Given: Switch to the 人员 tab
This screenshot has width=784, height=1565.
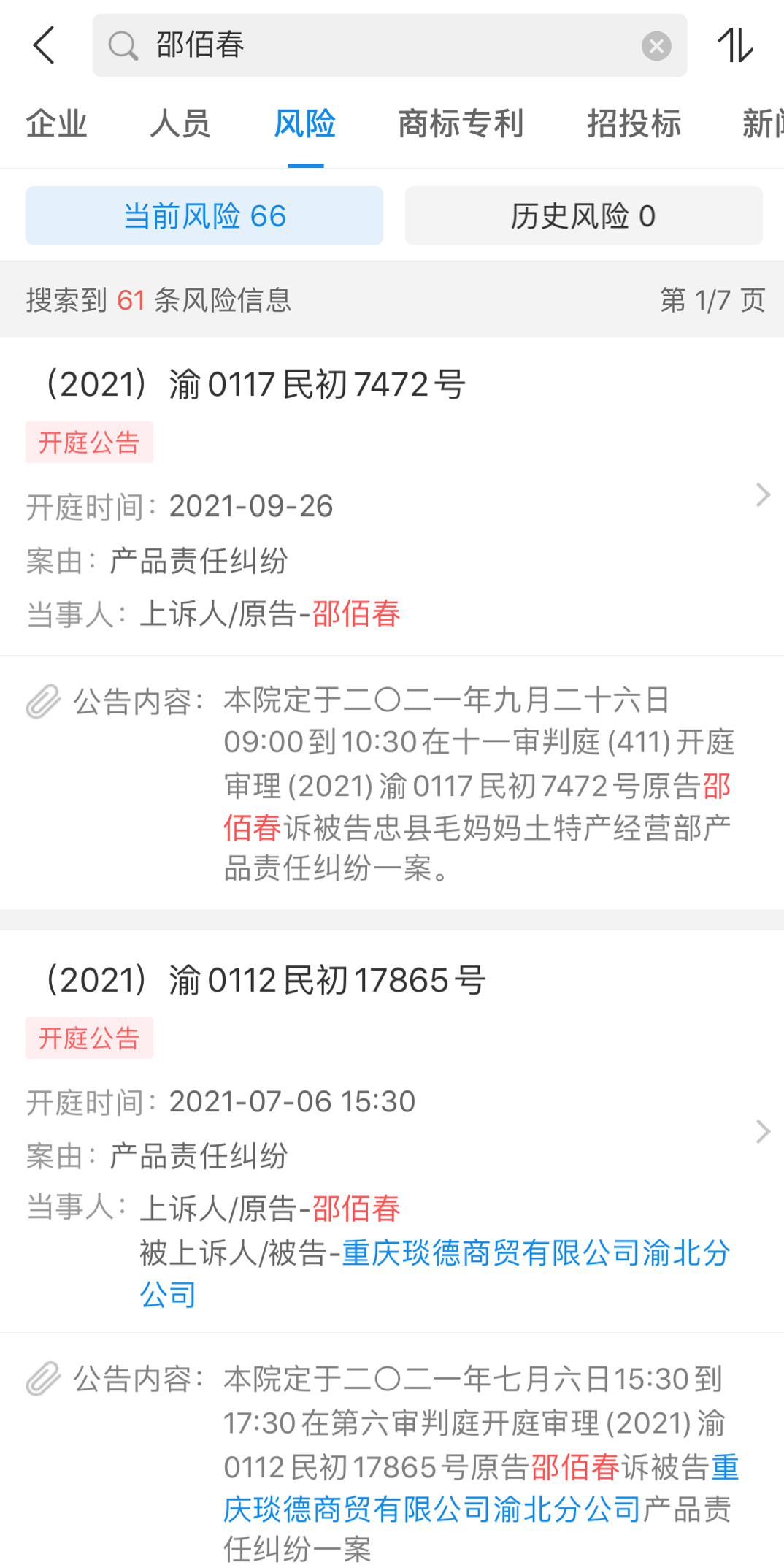Looking at the screenshot, I should [180, 123].
